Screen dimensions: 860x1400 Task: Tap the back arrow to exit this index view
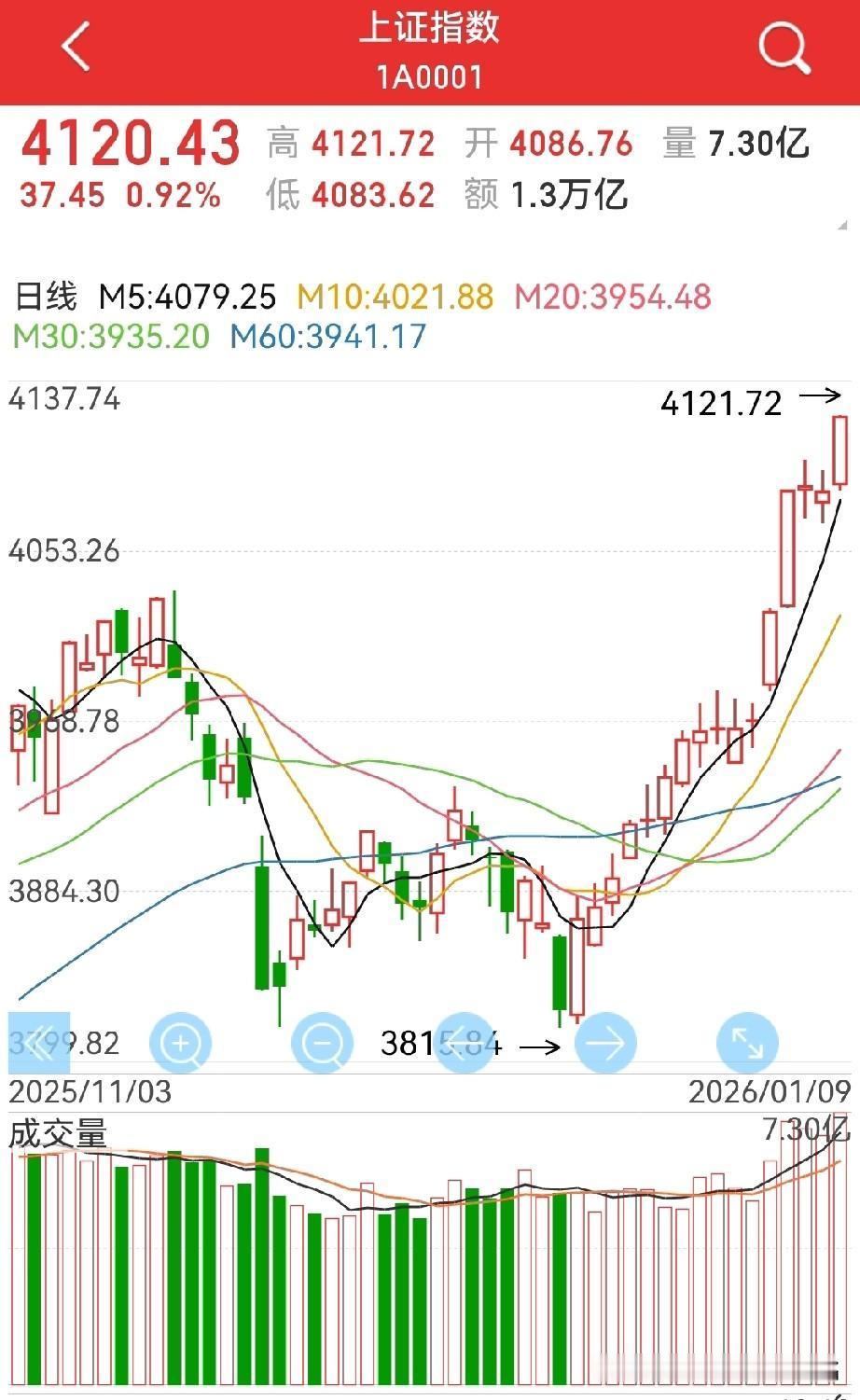(75, 45)
